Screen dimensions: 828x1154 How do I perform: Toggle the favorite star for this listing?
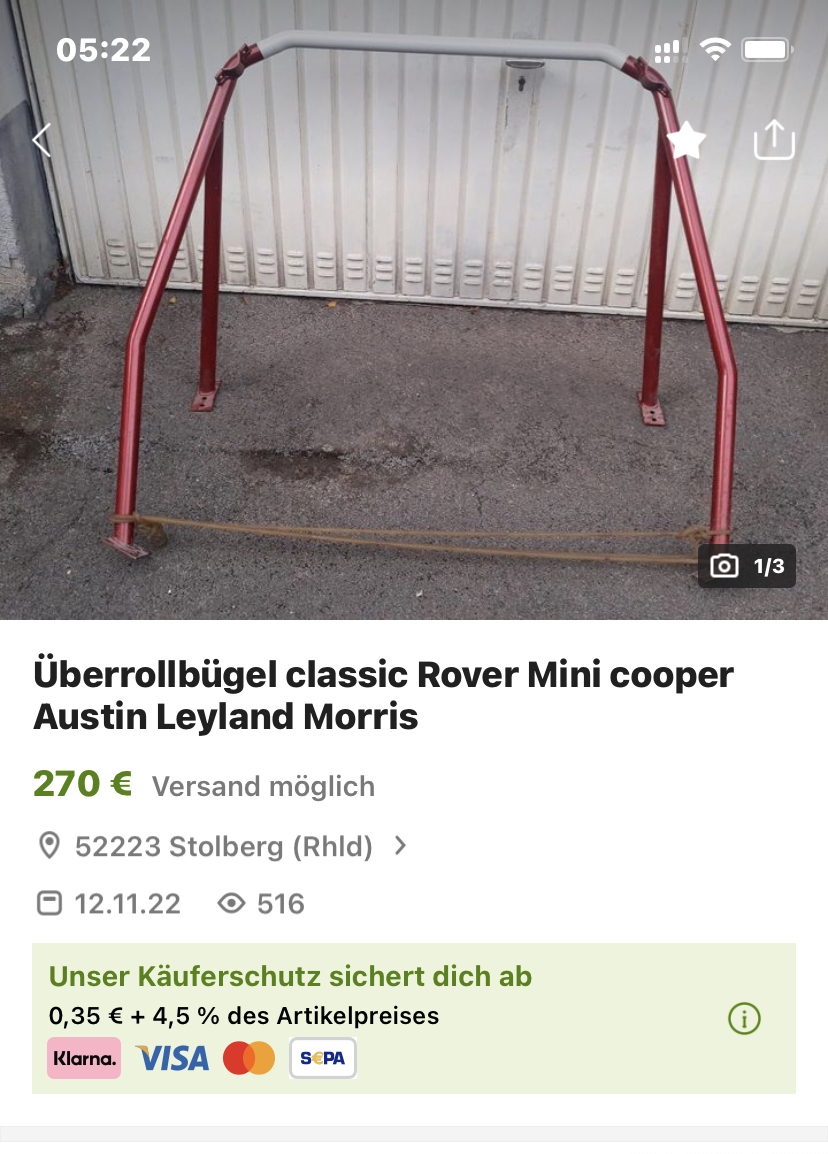click(686, 141)
